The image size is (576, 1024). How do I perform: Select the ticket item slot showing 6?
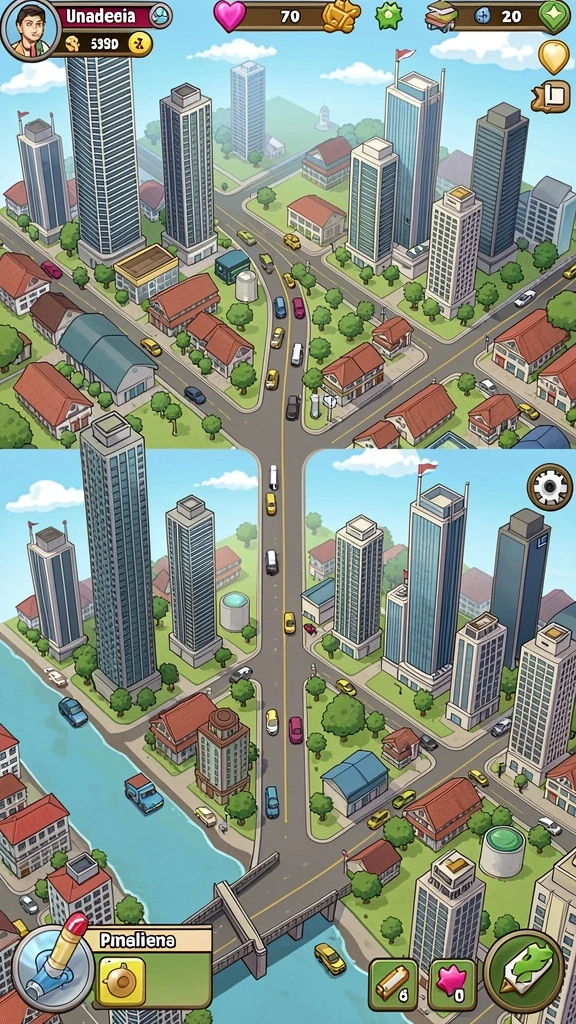click(x=392, y=984)
